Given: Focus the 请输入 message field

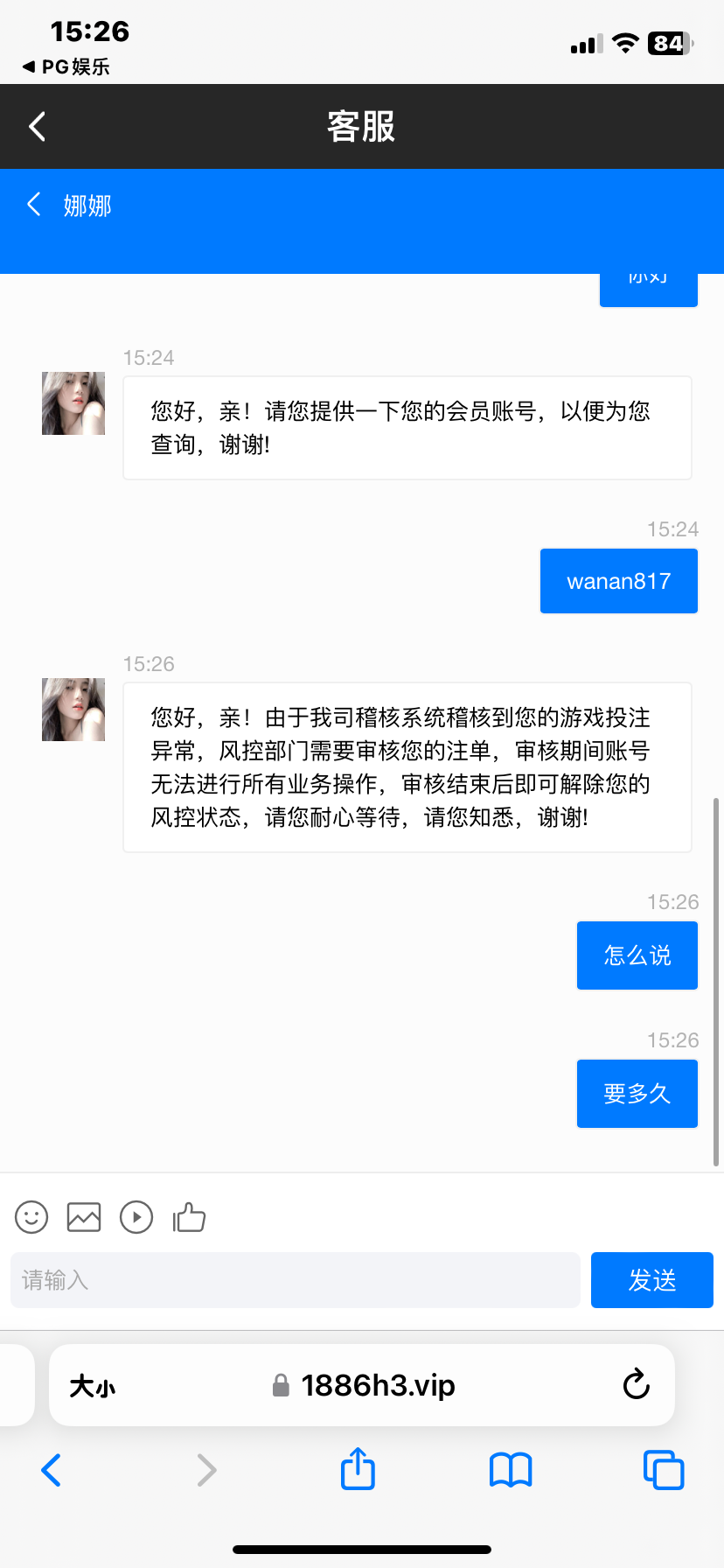Looking at the screenshot, I should click(x=296, y=1280).
